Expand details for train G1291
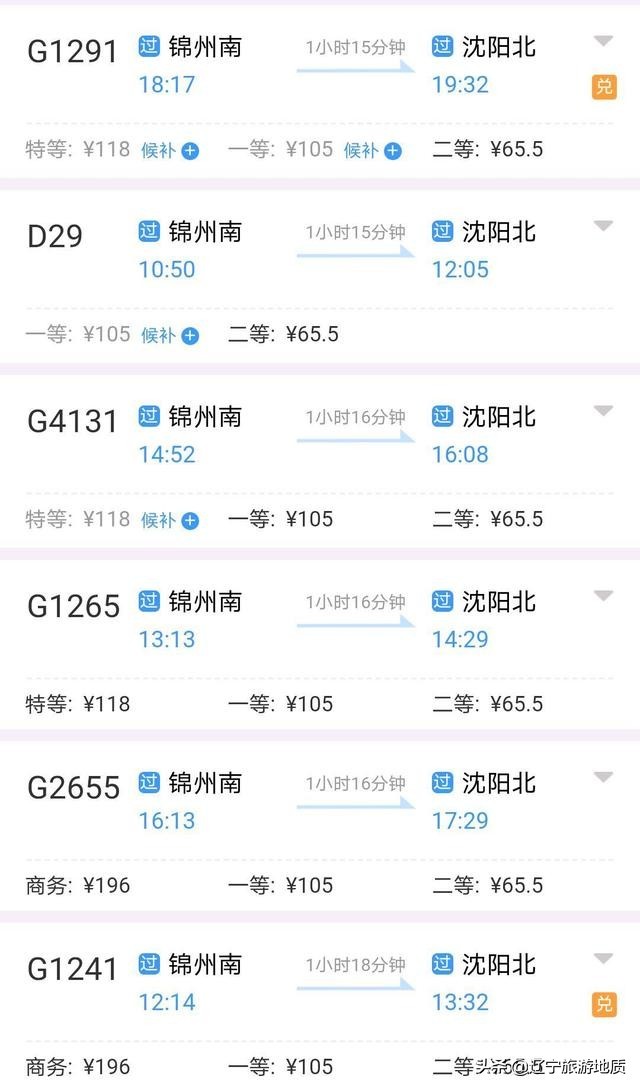Viewport: 640px width, 1089px height. tap(603, 41)
